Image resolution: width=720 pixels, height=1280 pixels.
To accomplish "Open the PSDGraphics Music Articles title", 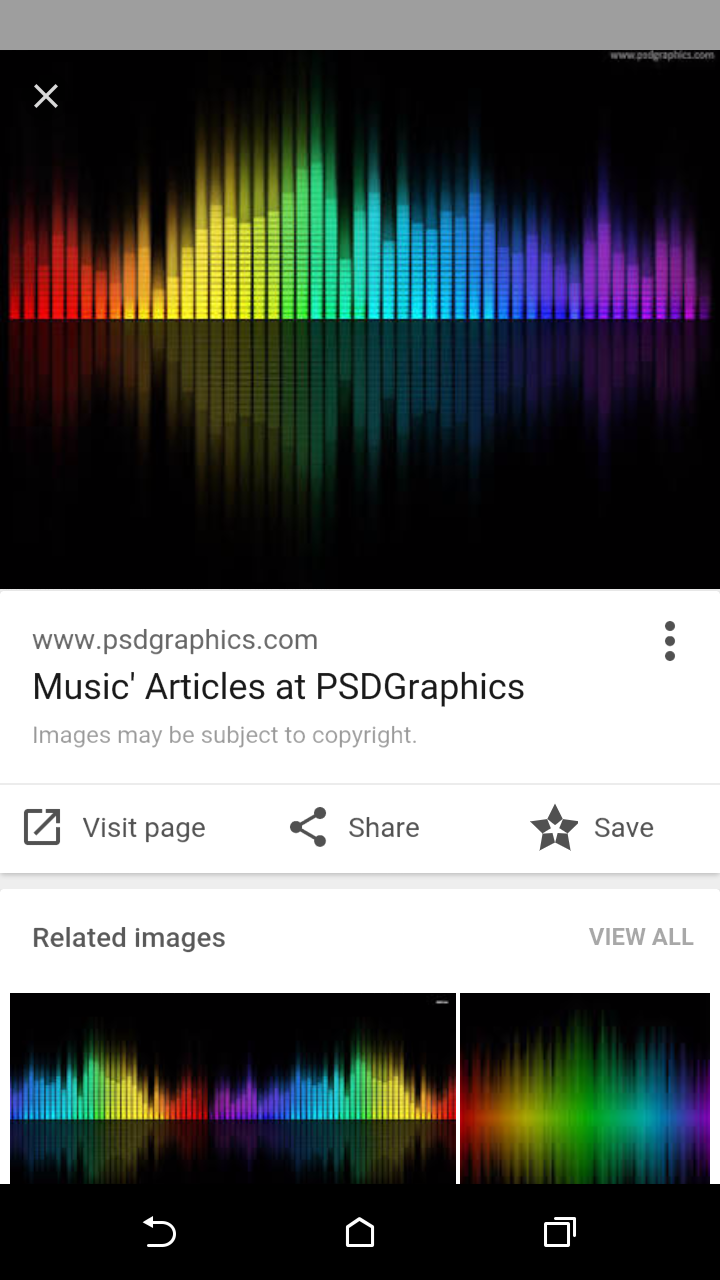I will pyautogui.click(x=278, y=687).
